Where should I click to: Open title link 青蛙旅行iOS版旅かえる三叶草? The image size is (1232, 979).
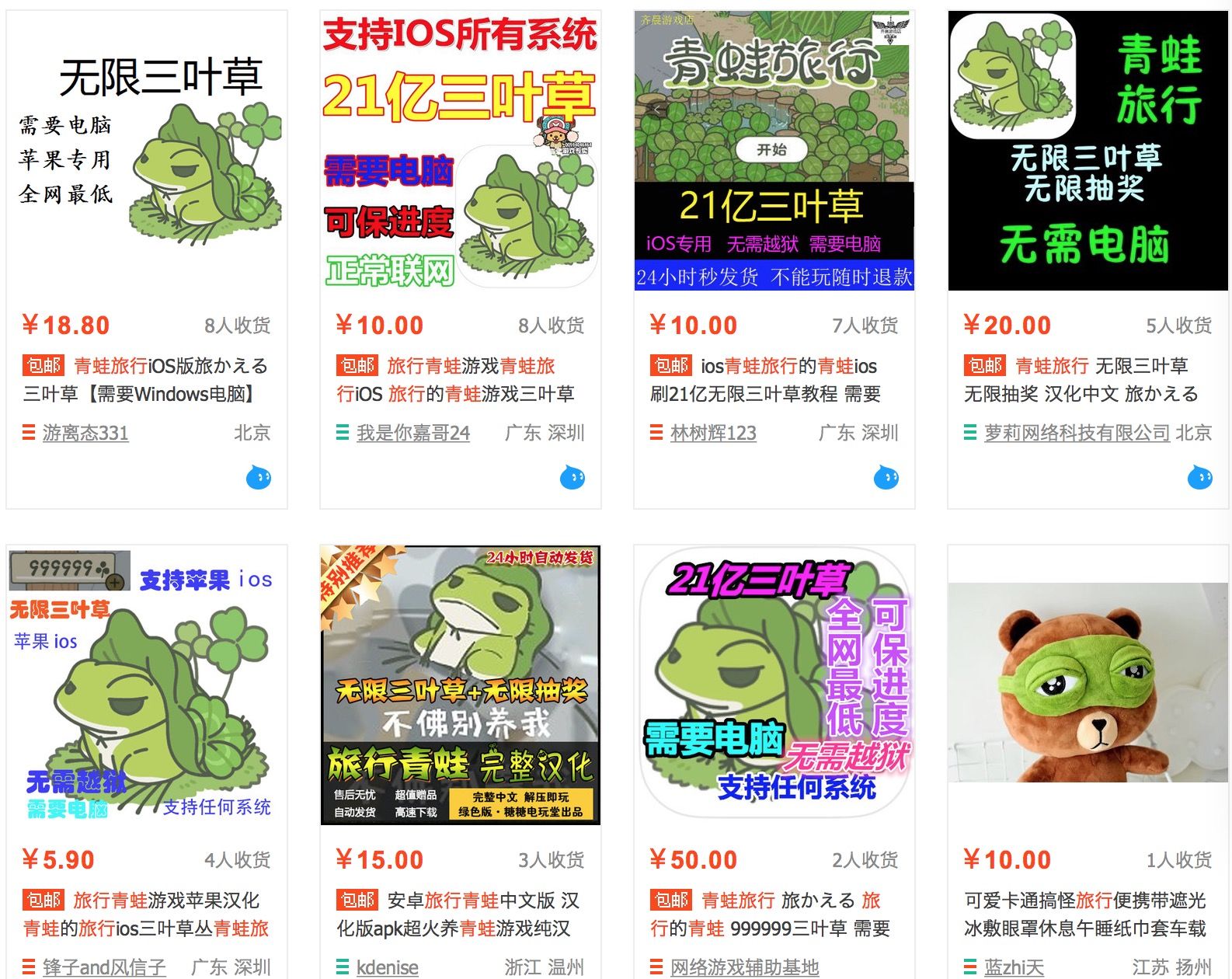[x=146, y=379]
